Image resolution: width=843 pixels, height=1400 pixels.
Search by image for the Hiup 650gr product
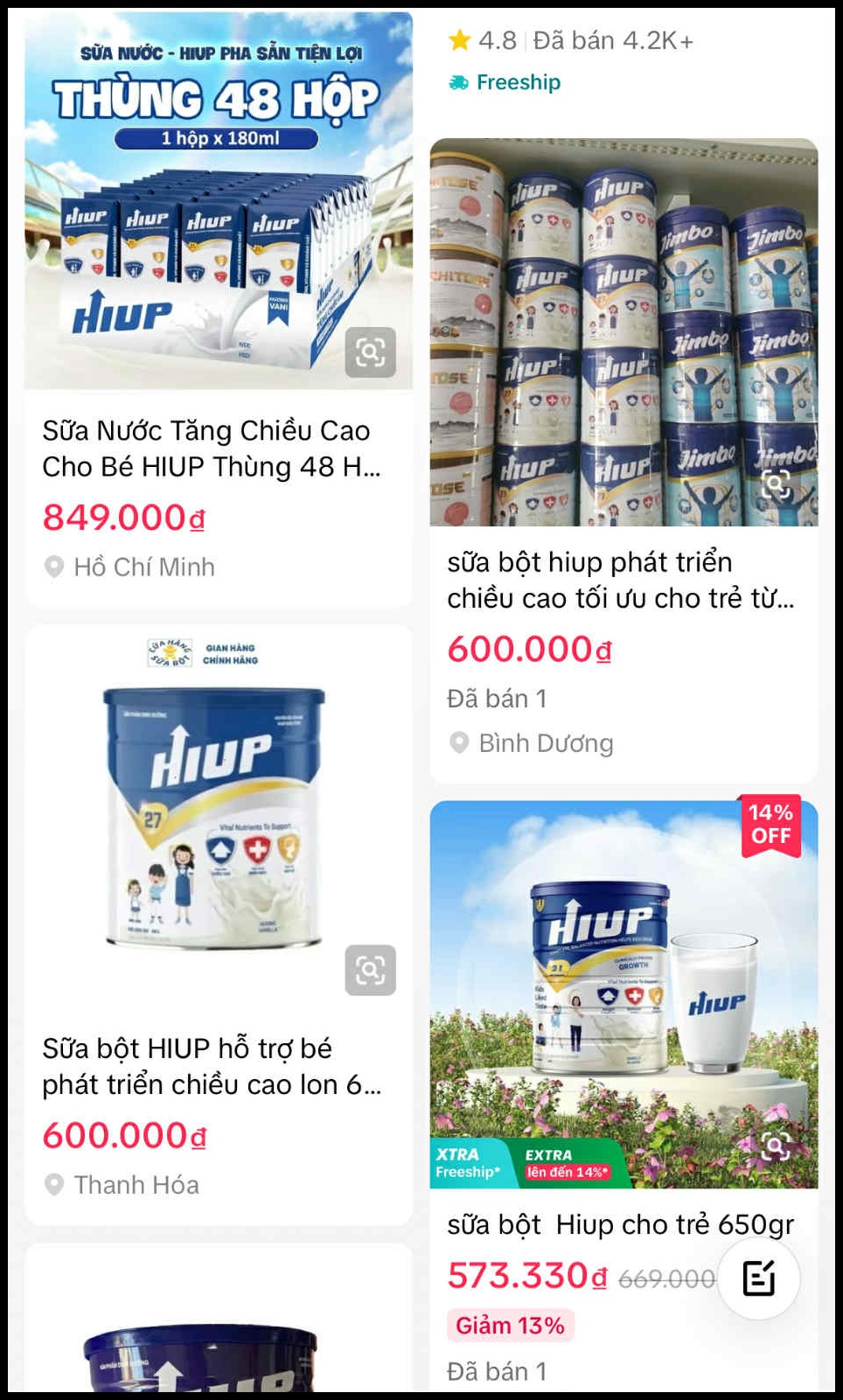776,1145
